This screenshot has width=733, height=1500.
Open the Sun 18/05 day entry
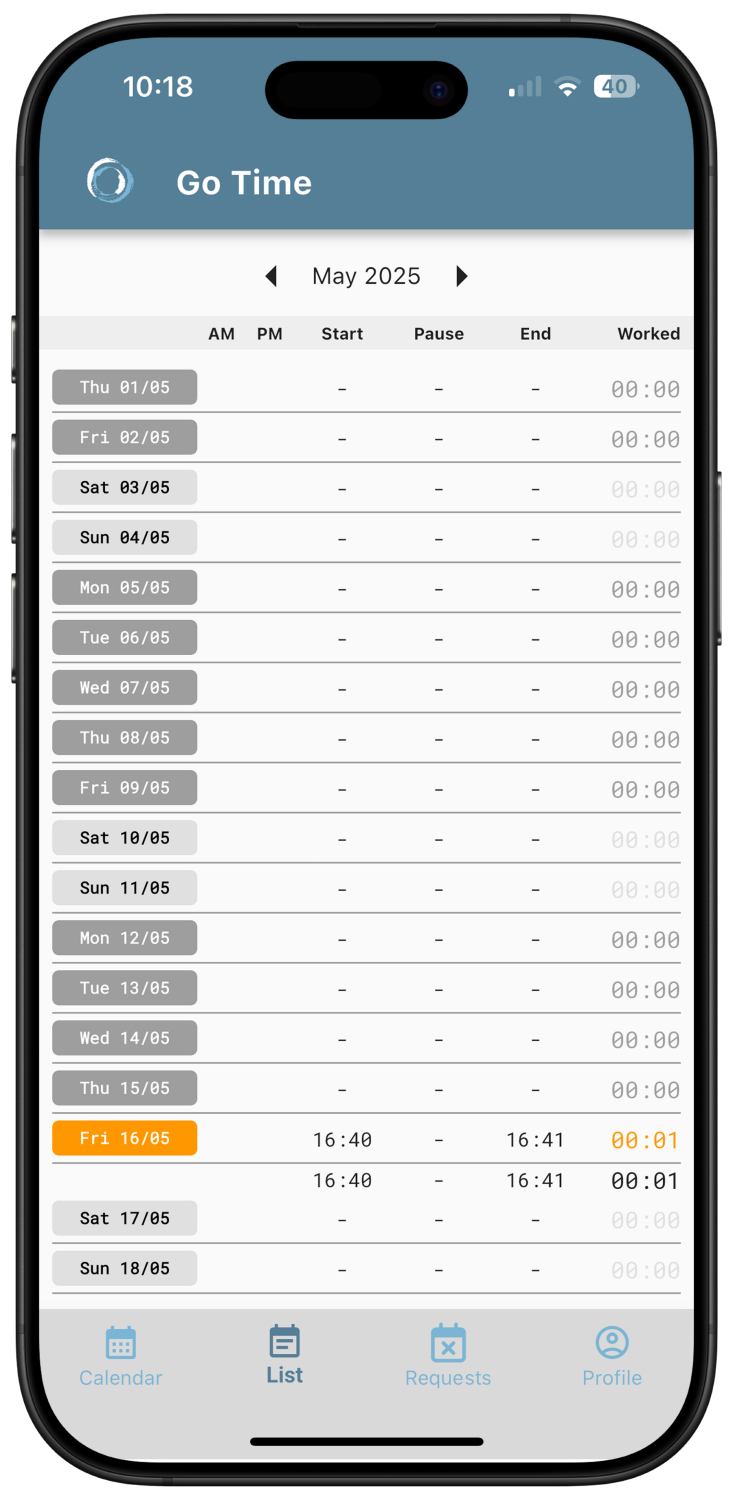[125, 1268]
